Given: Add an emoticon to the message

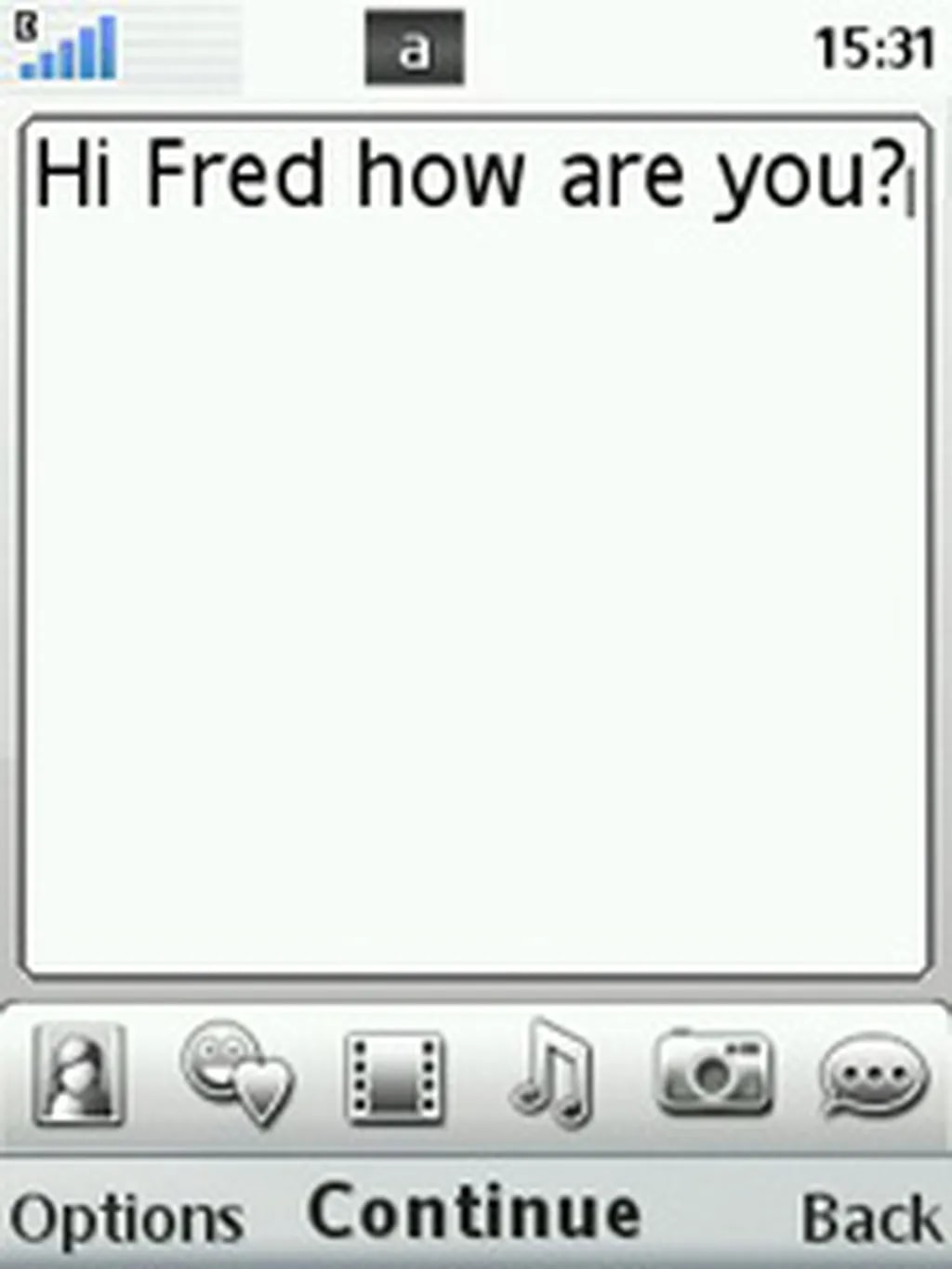Looking at the screenshot, I should [236, 1075].
